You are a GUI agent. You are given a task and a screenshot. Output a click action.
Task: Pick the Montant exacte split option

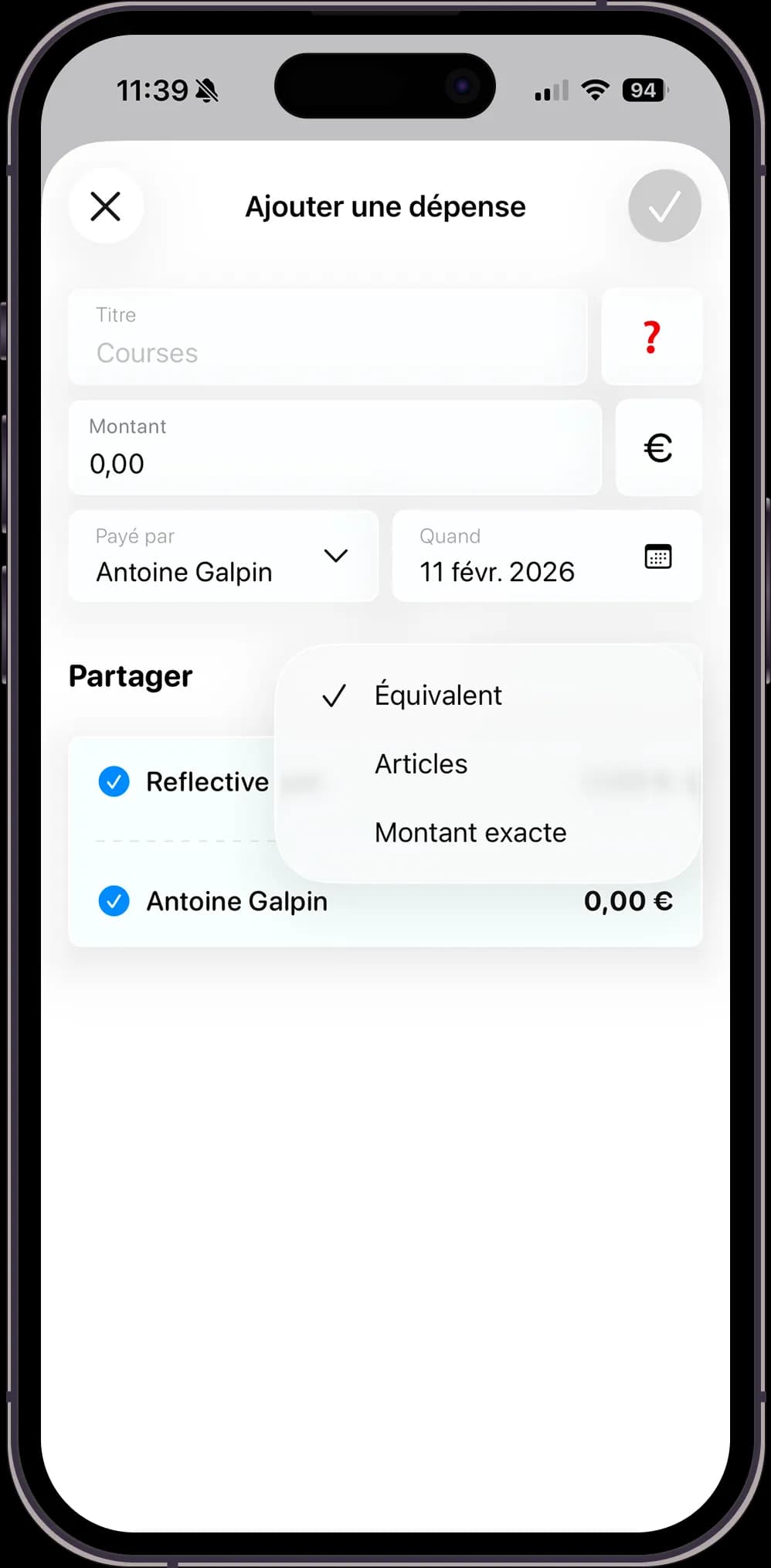pos(470,833)
